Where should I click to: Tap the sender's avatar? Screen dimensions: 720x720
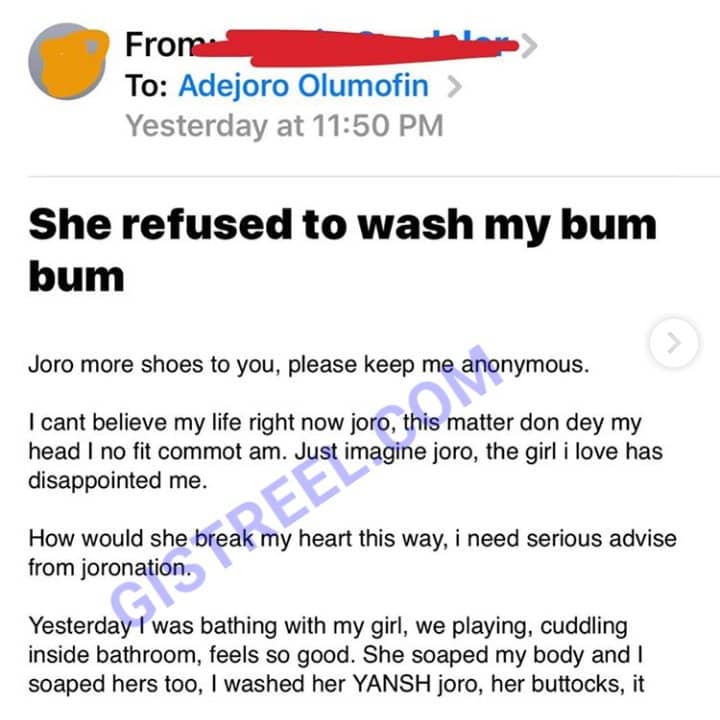point(67,61)
